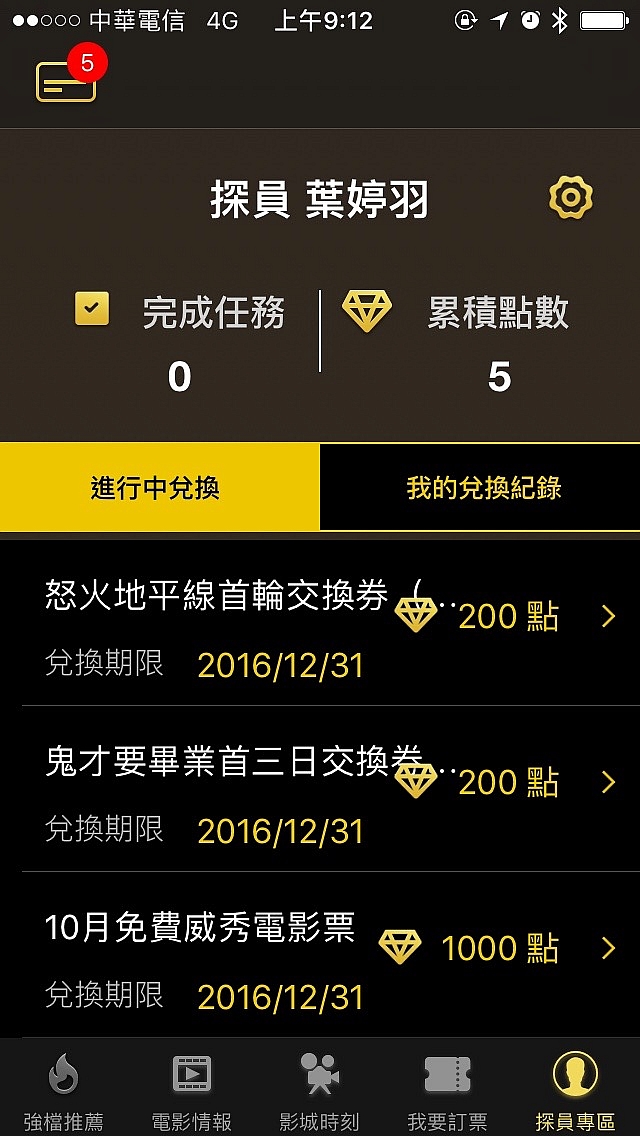Open 鬼才要畢業首三日交換券 redemption item
The height and width of the screenshot is (1136, 640).
click(320, 789)
